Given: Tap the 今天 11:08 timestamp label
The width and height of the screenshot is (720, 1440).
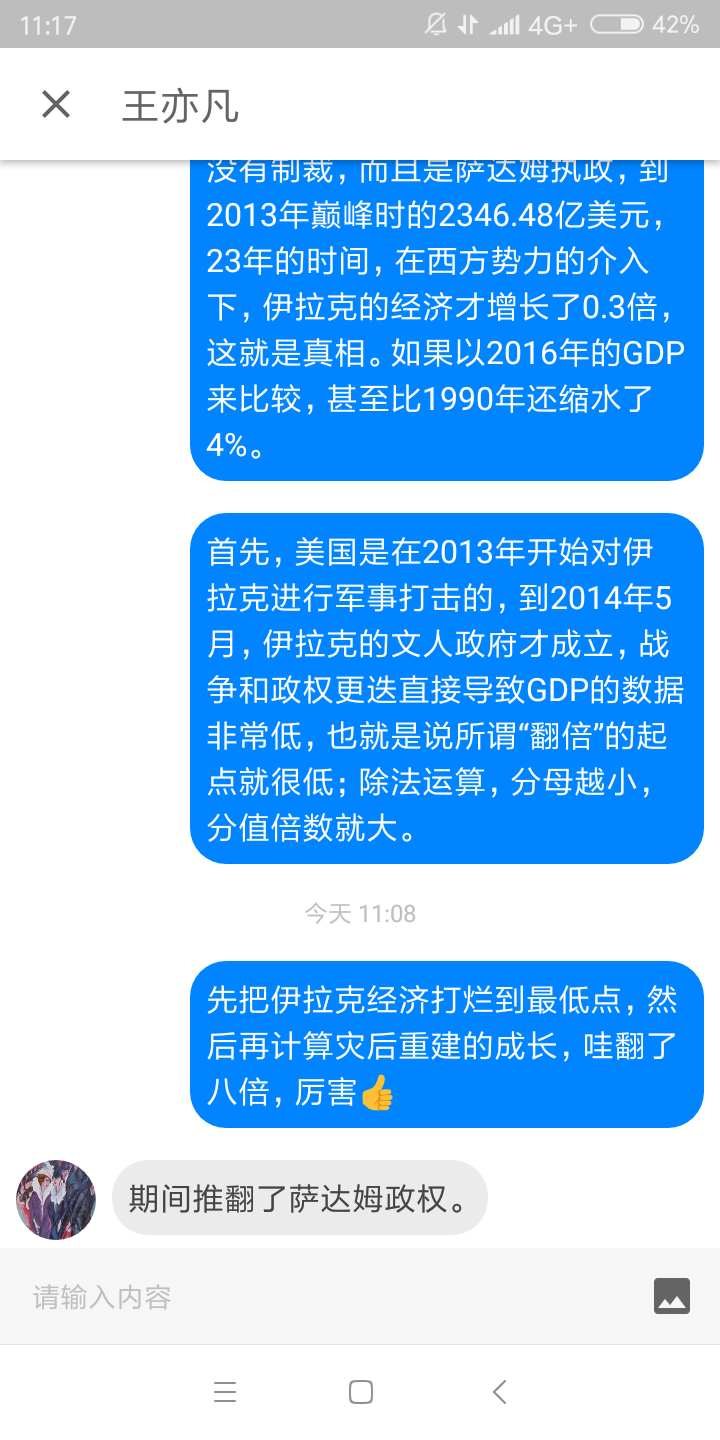Looking at the screenshot, I should [x=361, y=913].
